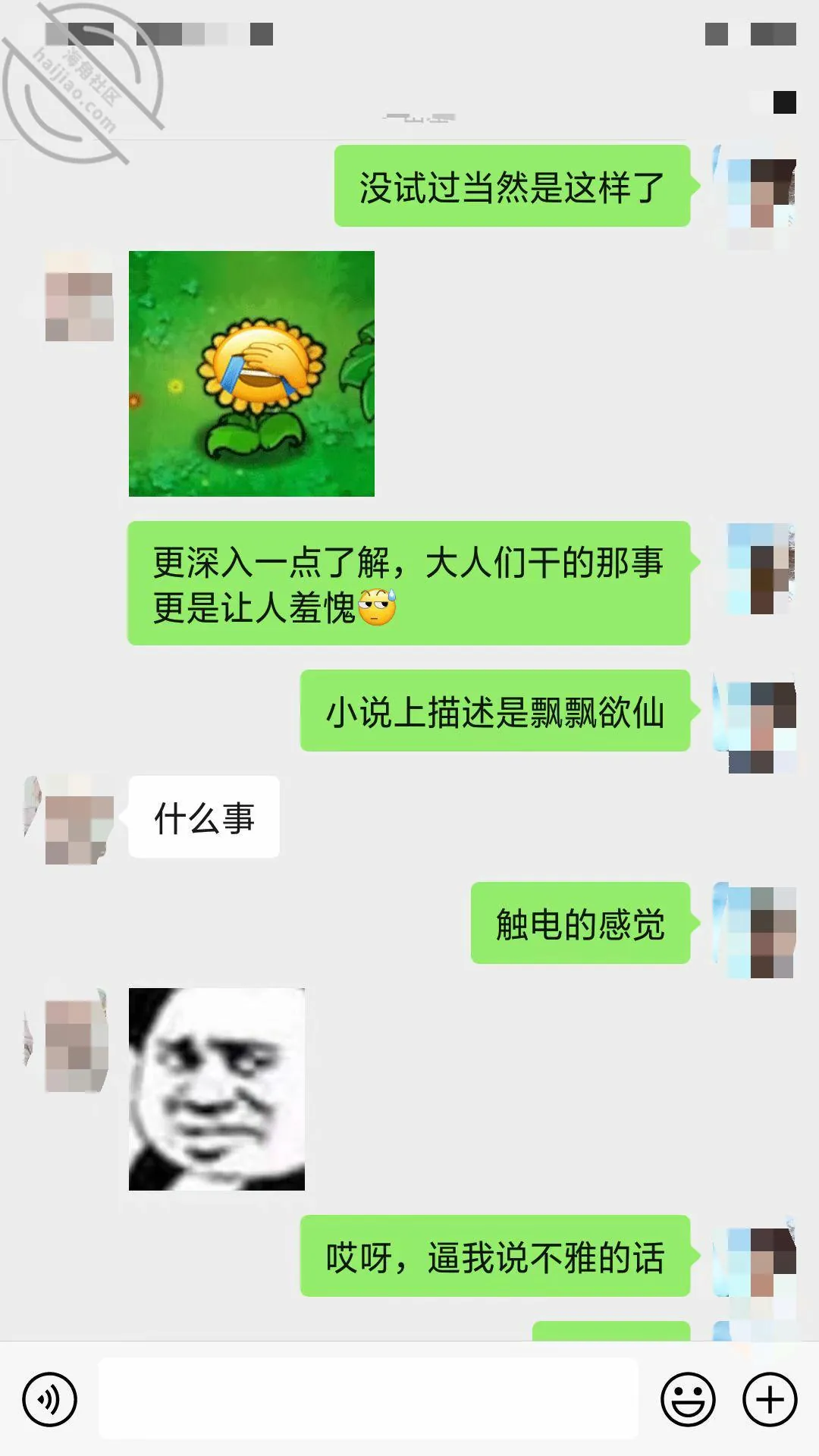The height and width of the screenshot is (1456, 819).
Task: Open the emoji sticker panel
Action: pyautogui.click(x=688, y=1399)
